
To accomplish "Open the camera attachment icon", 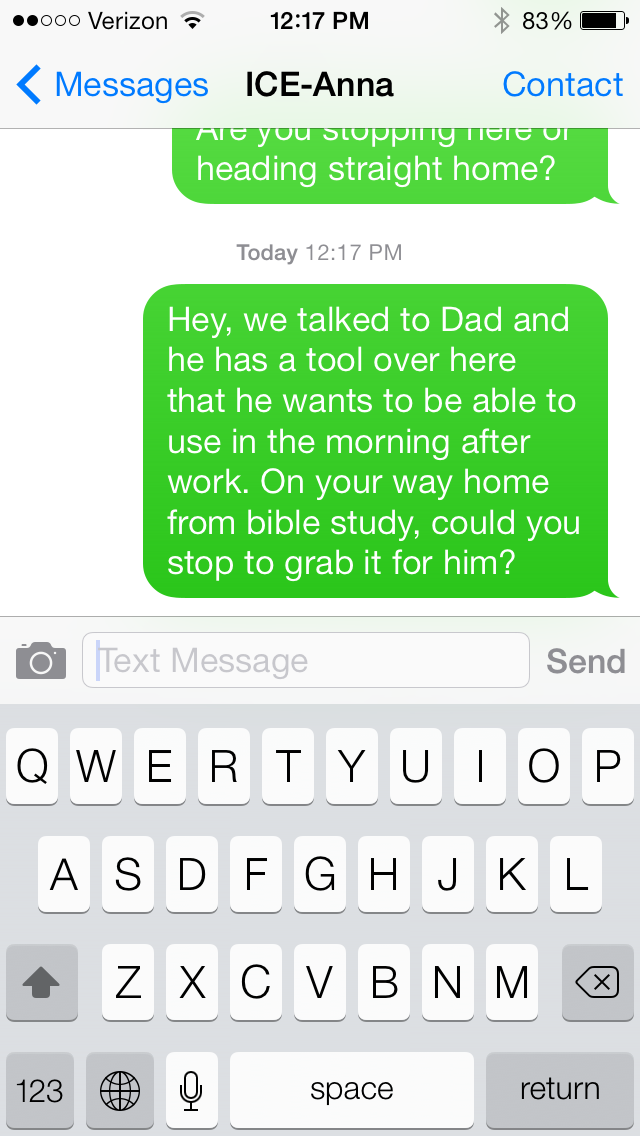I will [41, 660].
